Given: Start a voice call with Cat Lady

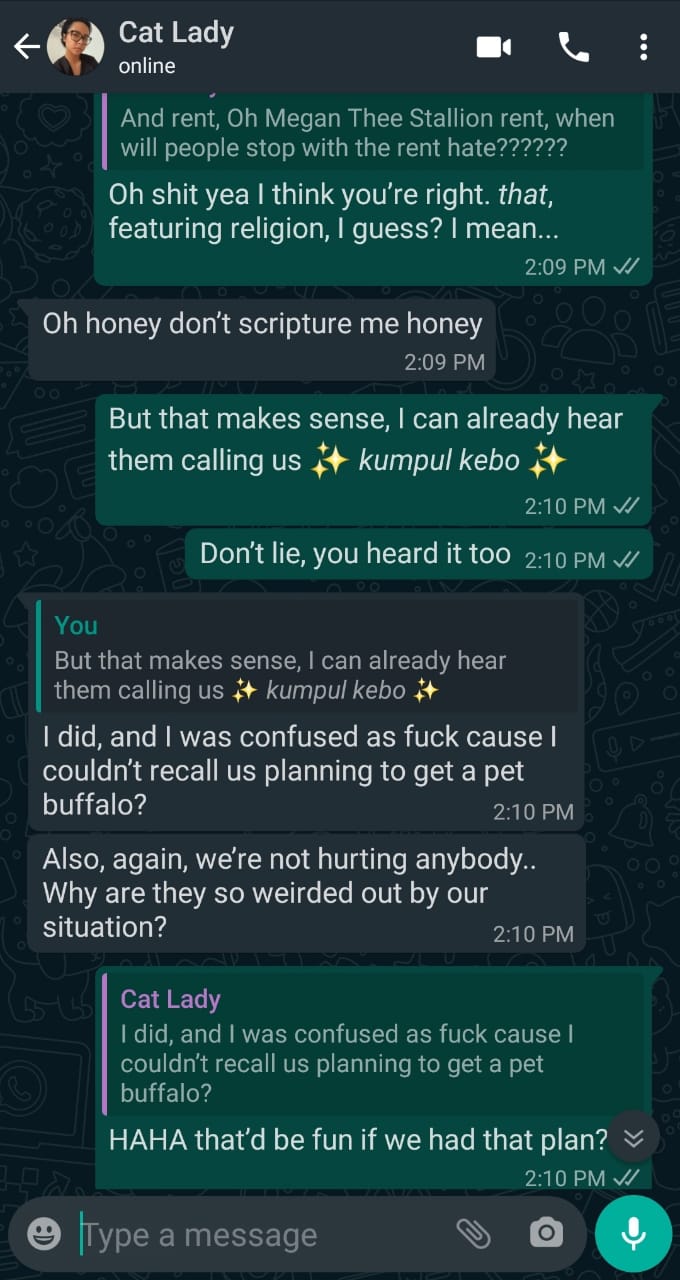Looking at the screenshot, I should click(573, 47).
